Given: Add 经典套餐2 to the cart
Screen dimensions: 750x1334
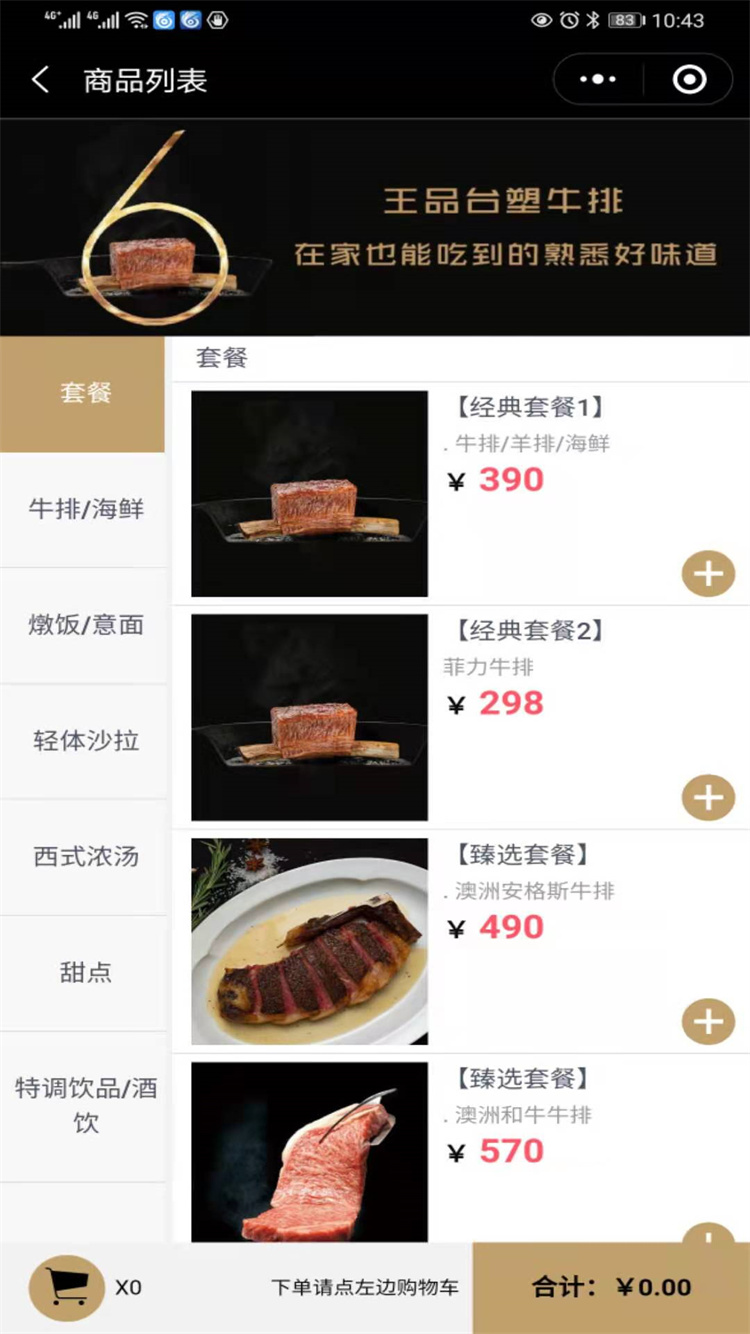Looking at the screenshot, I should coord(708,798).
